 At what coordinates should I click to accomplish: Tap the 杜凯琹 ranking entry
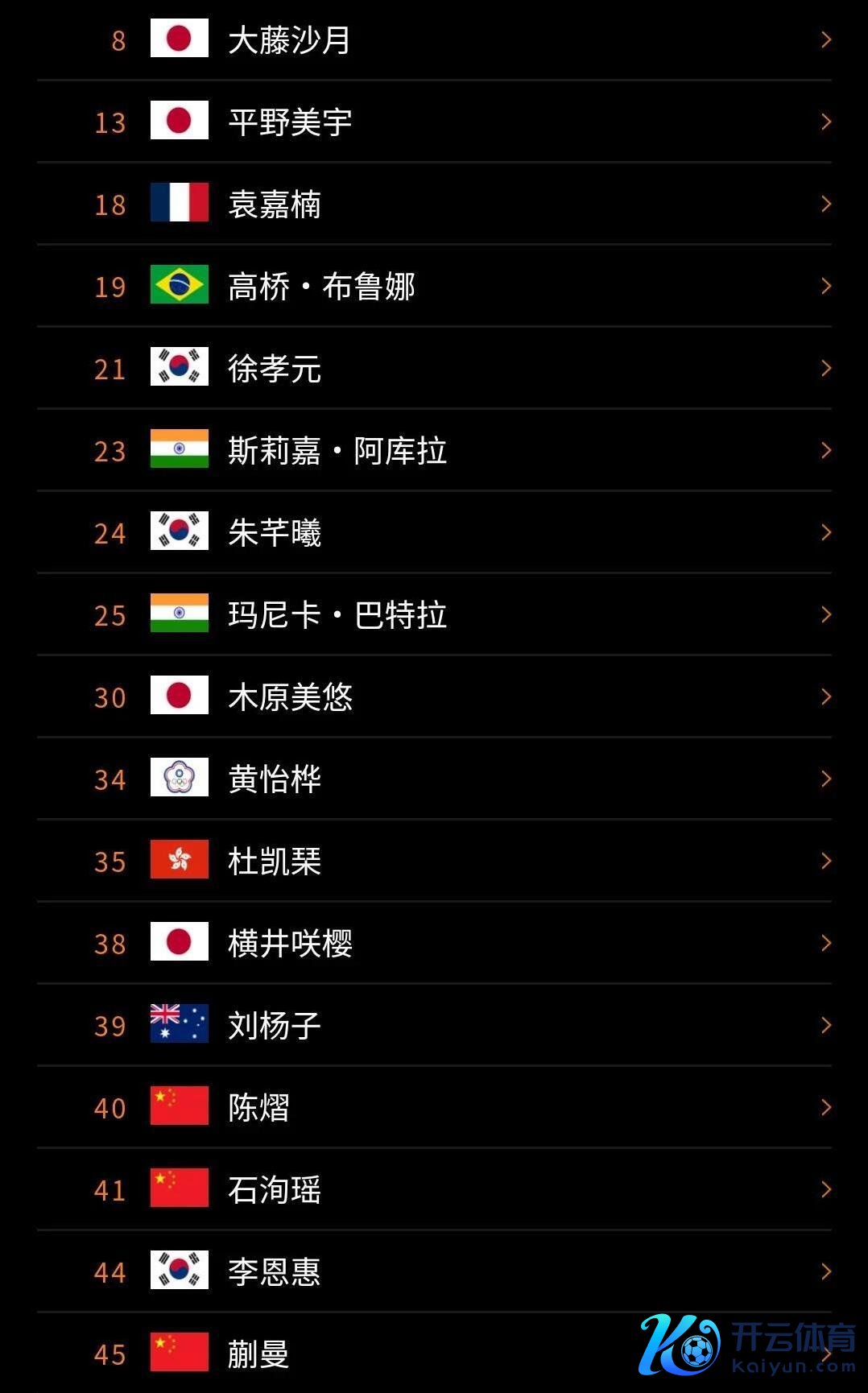coord(434,862)
